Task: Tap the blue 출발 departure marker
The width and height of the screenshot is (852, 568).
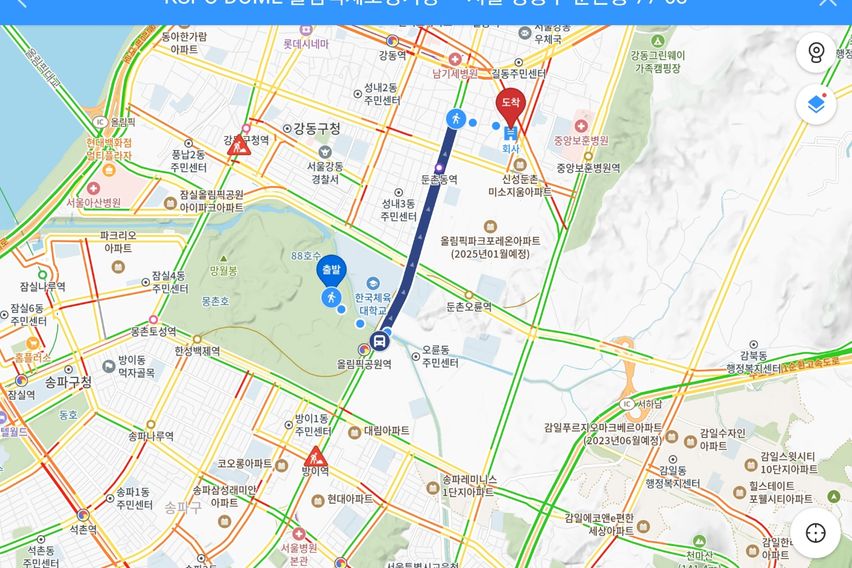Action: pos(331,270)
